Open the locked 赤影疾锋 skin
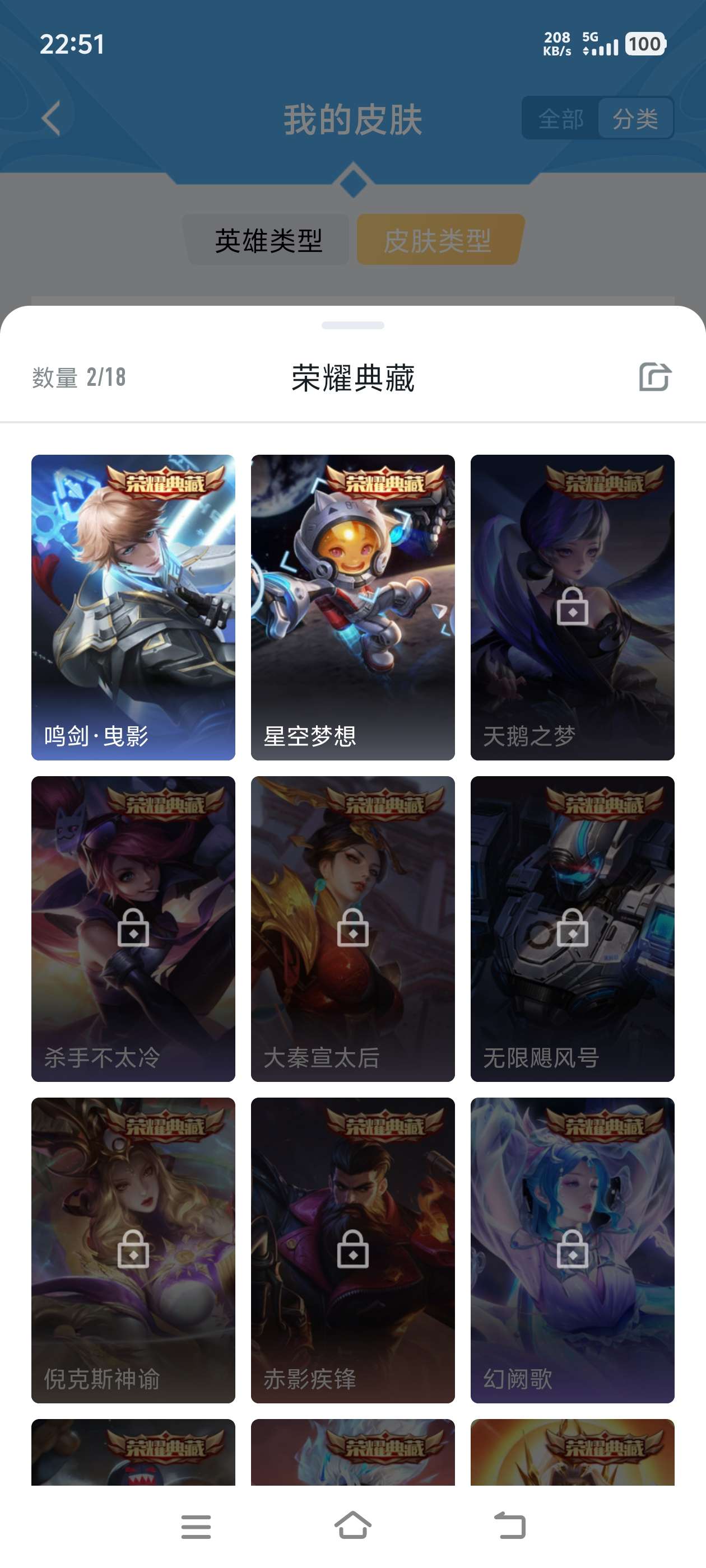 click(352, 1250)
